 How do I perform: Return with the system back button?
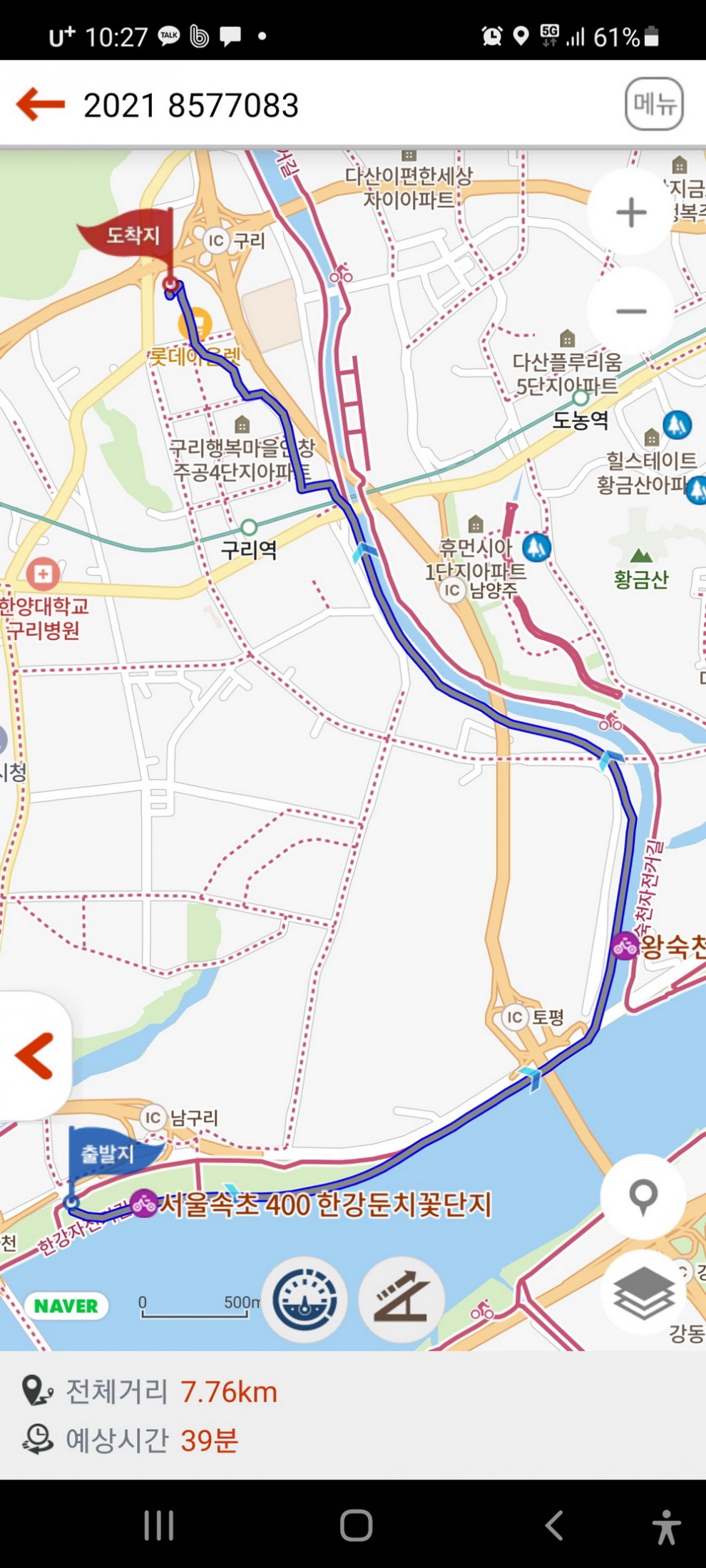pos(554,1526)
